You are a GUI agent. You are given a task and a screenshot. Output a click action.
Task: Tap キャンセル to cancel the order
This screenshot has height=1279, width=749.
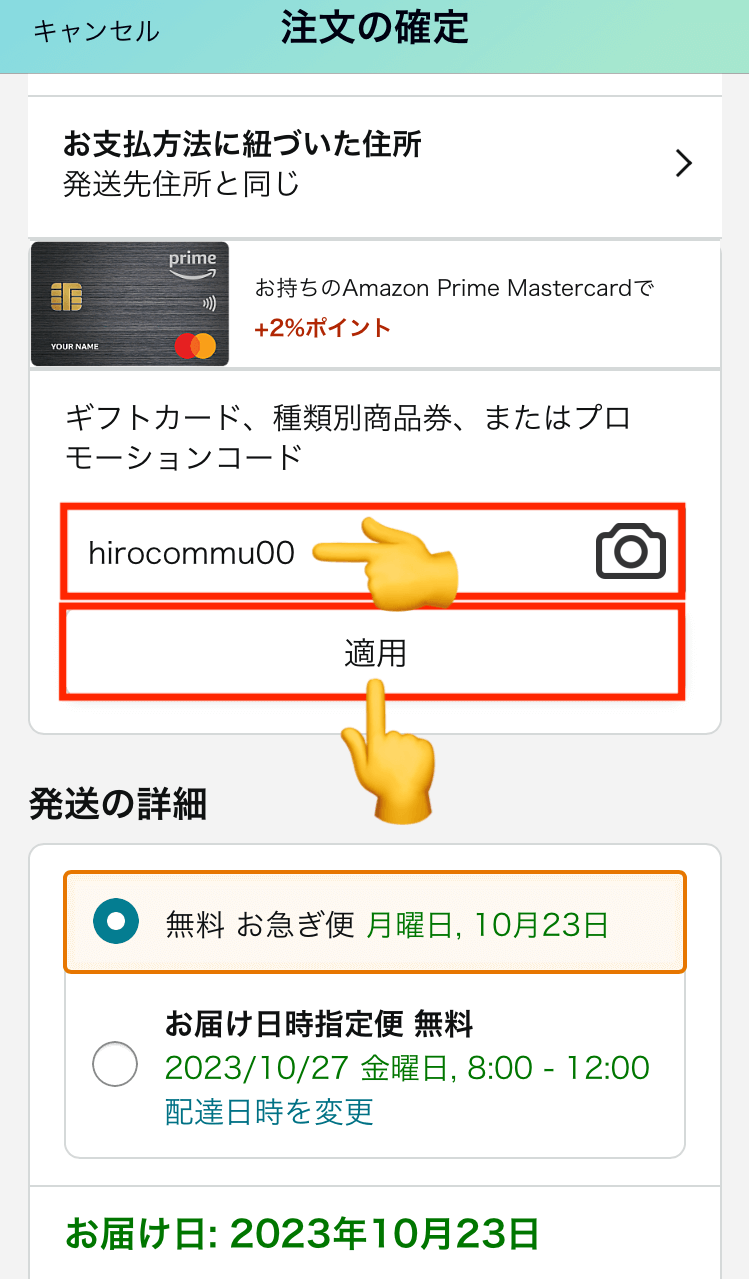(x=96, y=31)
